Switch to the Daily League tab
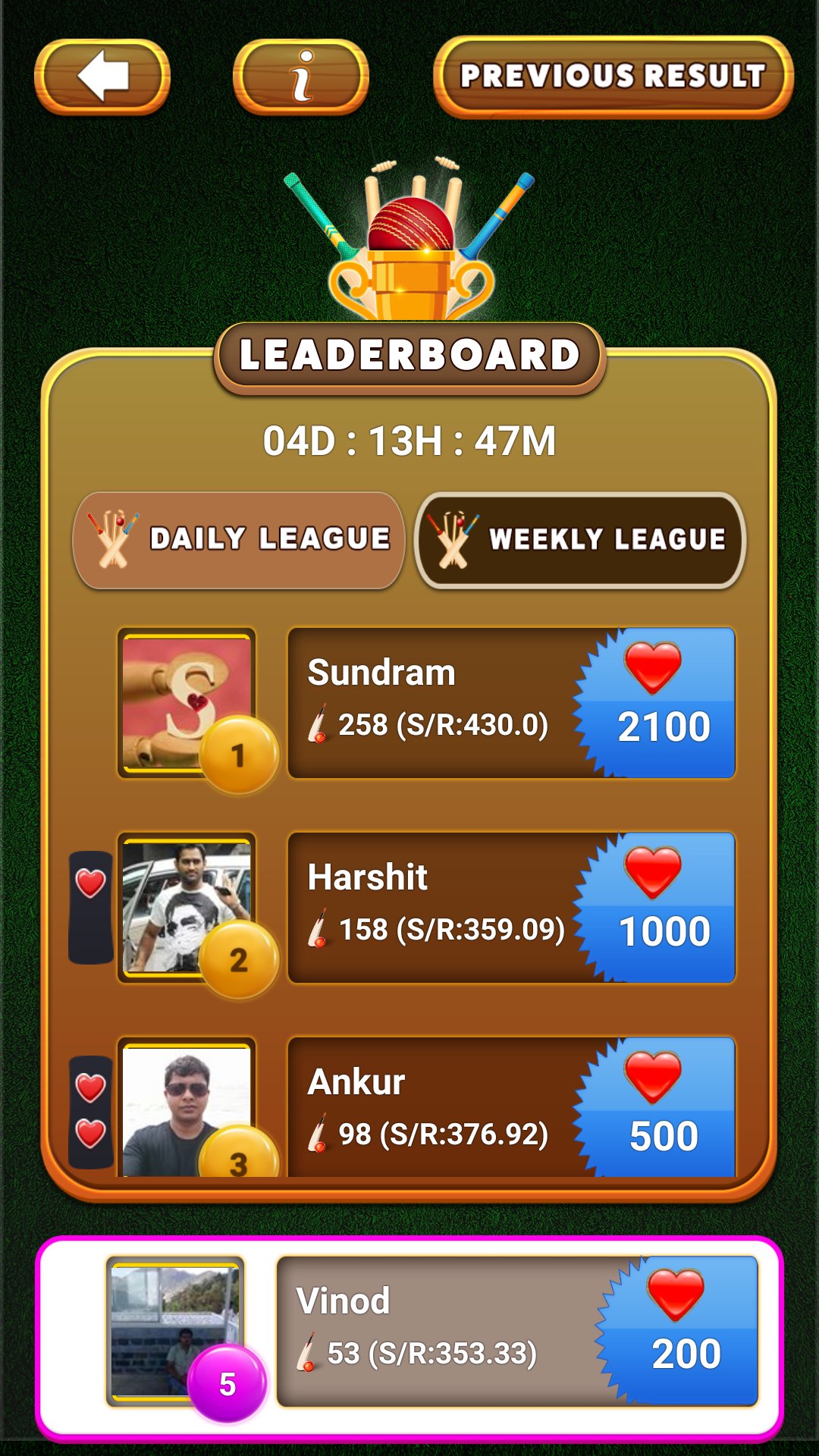 (x=239, y=540)
